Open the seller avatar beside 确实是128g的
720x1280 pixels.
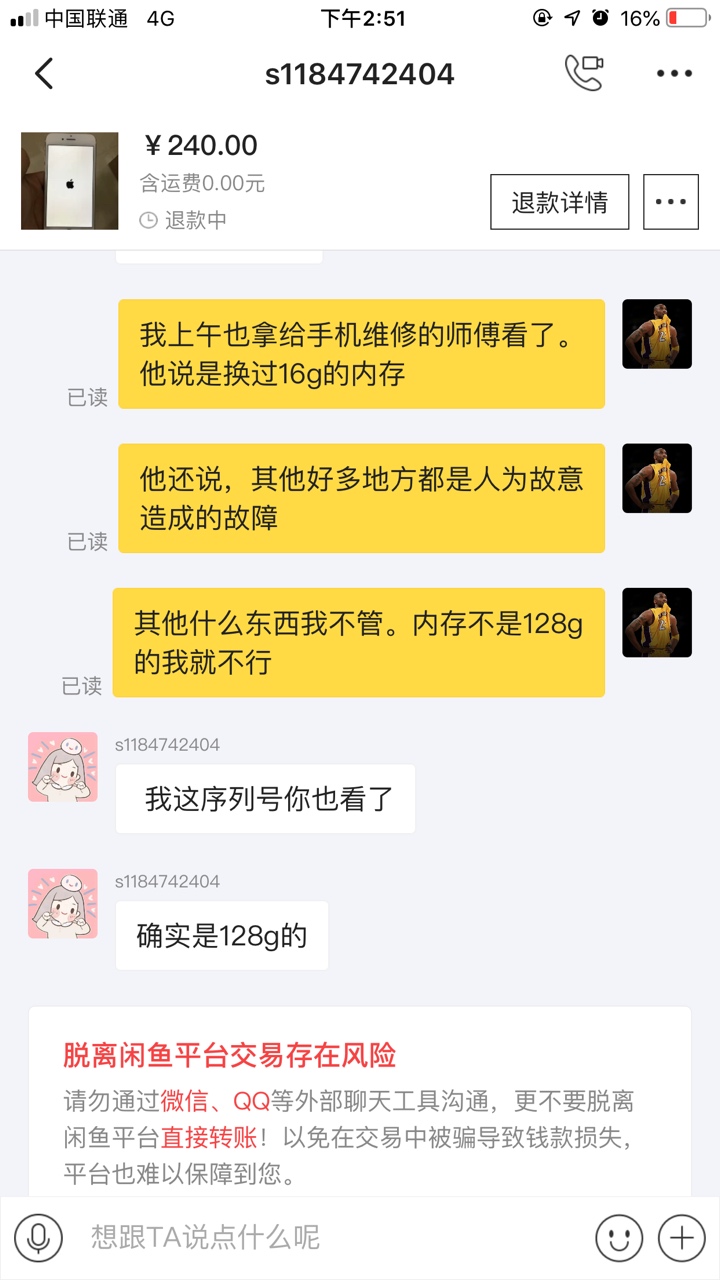63,903
